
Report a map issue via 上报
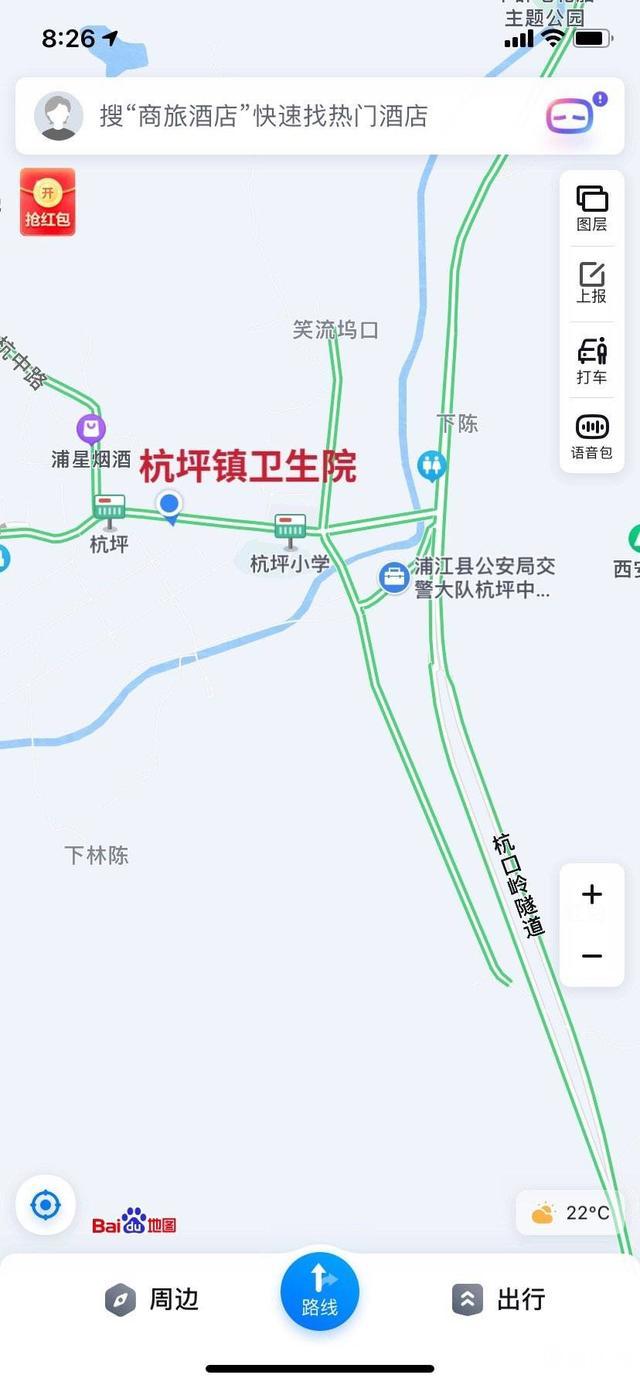pyautogui.click(x=592, y=282)
